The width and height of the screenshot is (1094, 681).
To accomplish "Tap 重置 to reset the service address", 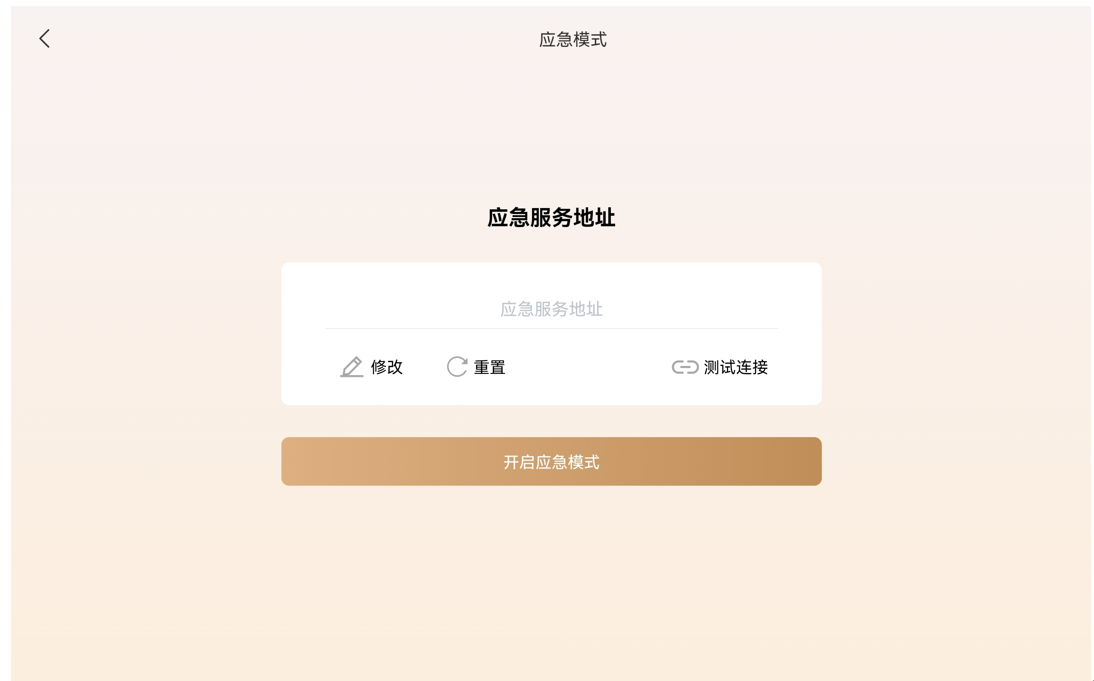I will (x=476, y=367).
